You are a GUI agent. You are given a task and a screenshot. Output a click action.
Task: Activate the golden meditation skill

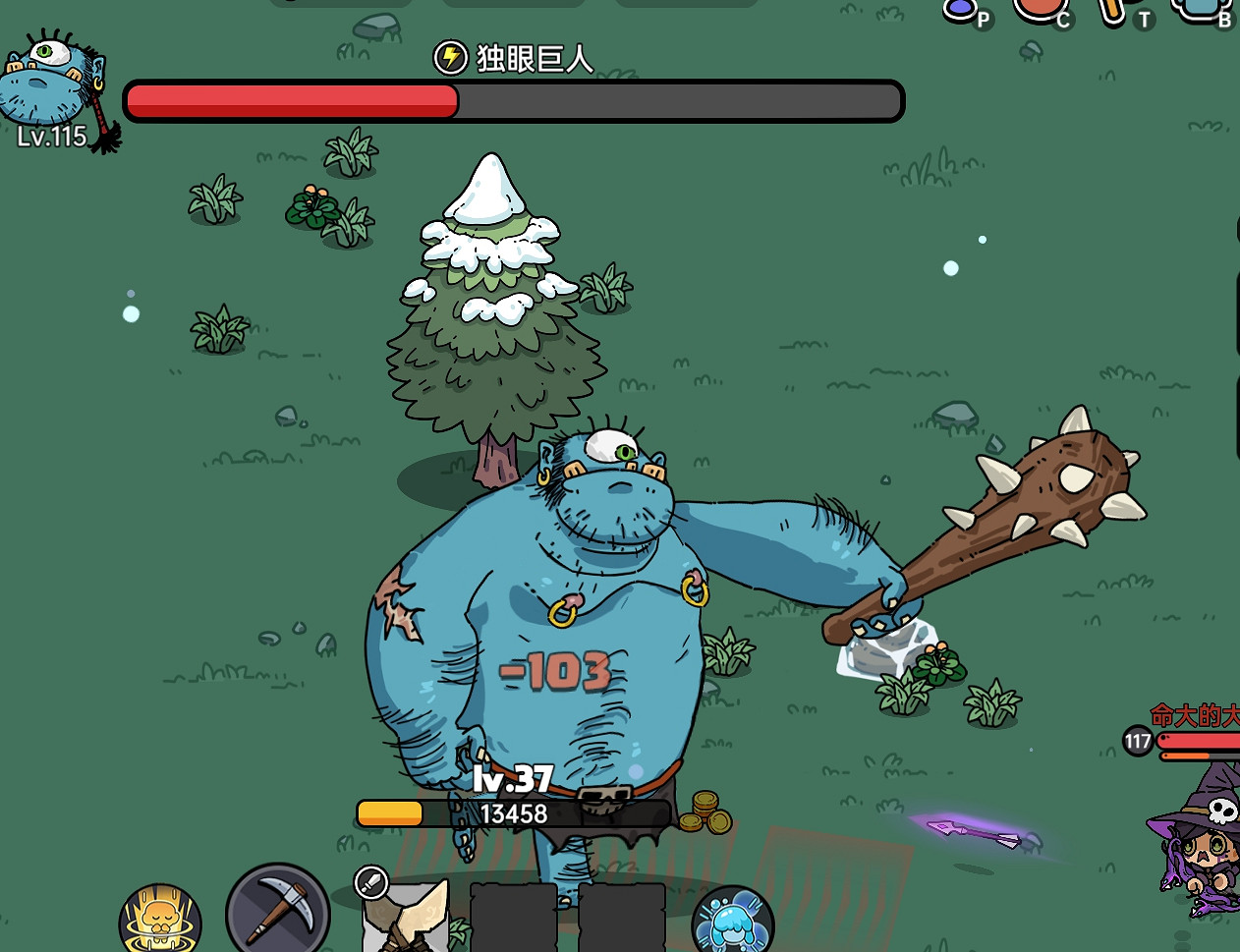coord(160,922)
